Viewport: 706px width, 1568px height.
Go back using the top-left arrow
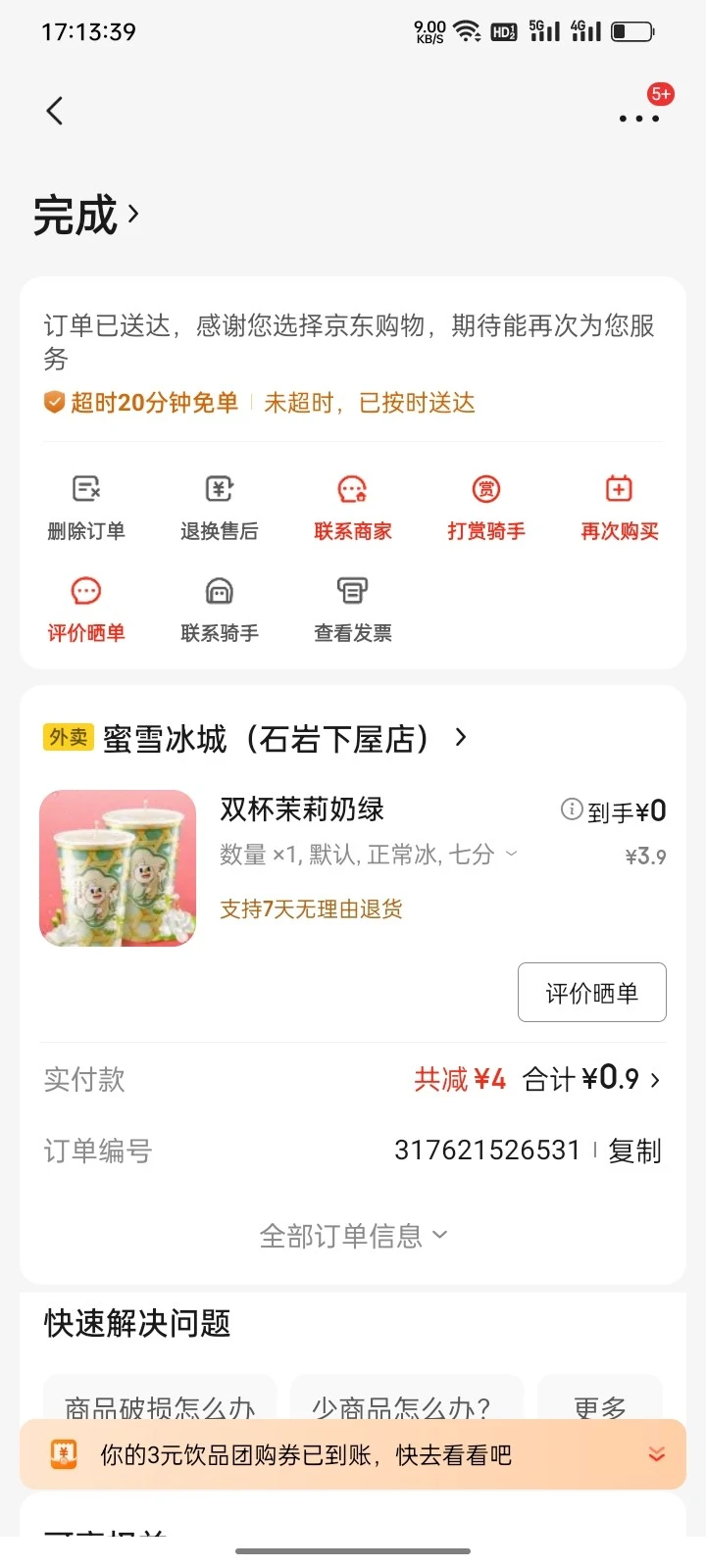(x=55, y=111)
